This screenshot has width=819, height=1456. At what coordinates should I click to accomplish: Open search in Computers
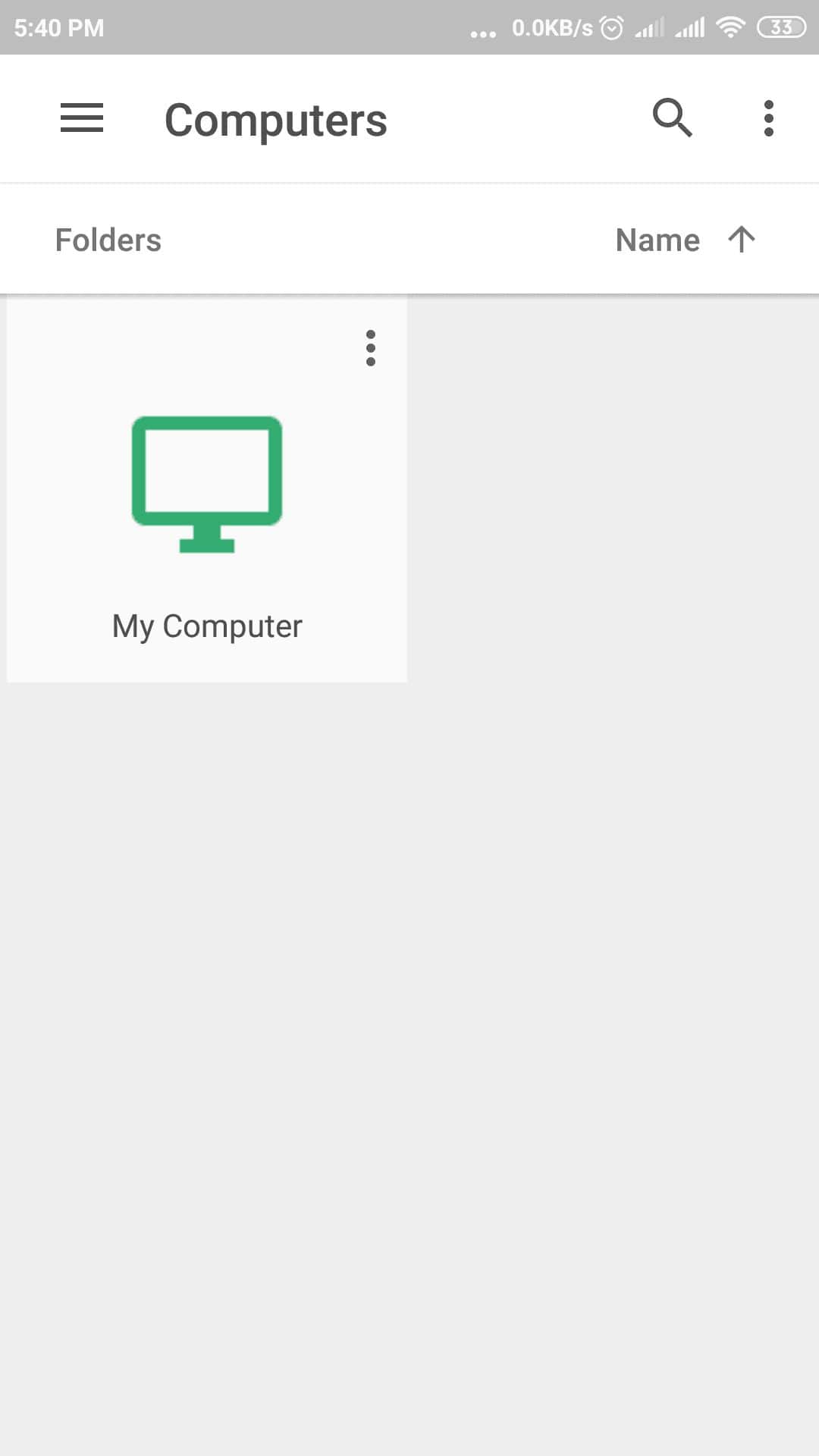click(672, 118)
